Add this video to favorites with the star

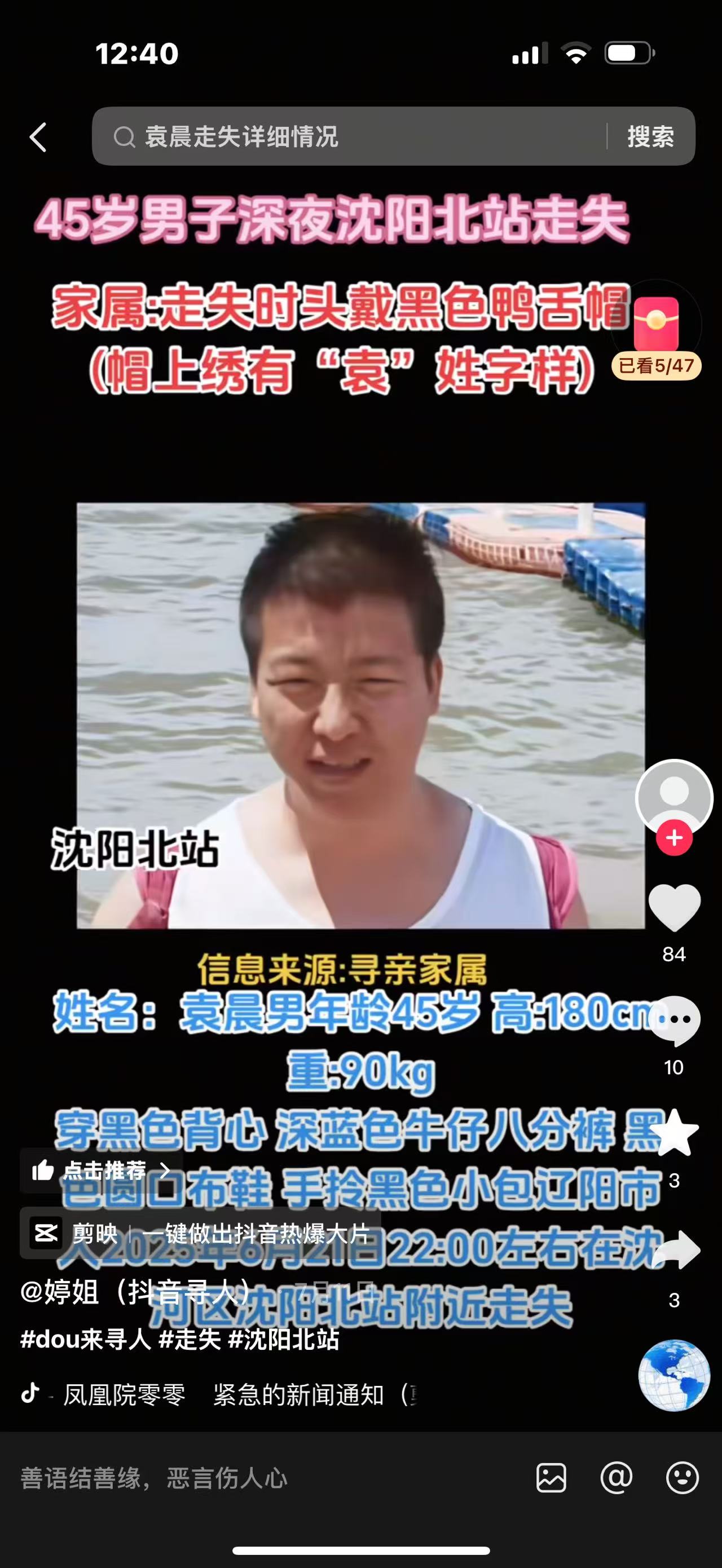674,1133
